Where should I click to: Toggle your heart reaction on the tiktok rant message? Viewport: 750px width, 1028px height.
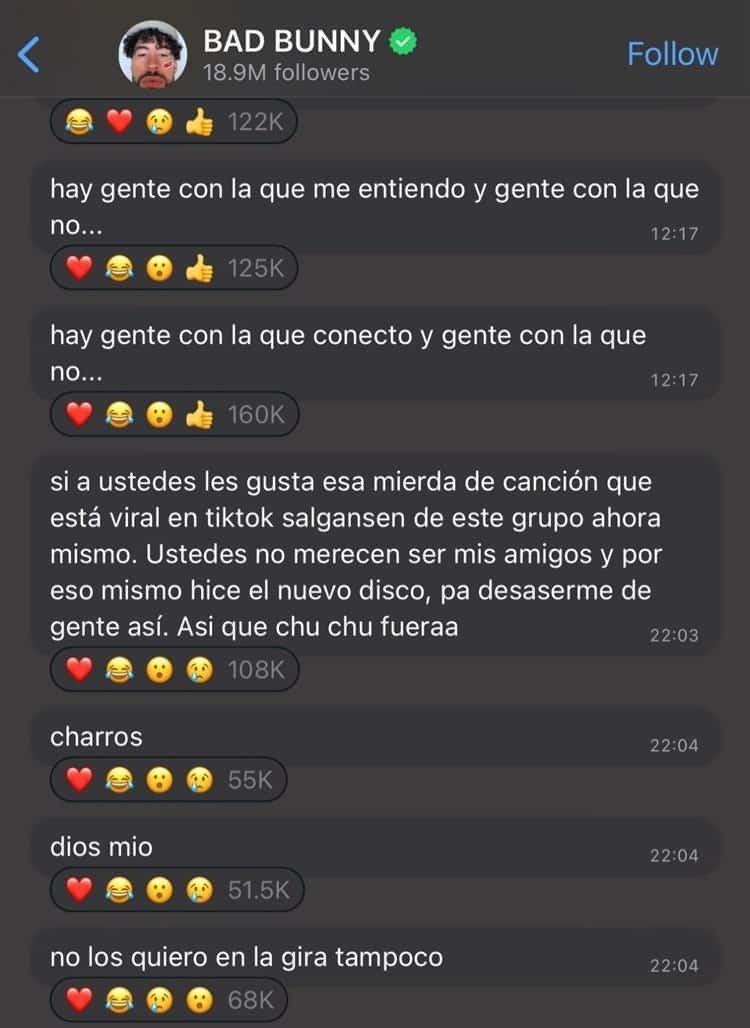tap(78, 669)
